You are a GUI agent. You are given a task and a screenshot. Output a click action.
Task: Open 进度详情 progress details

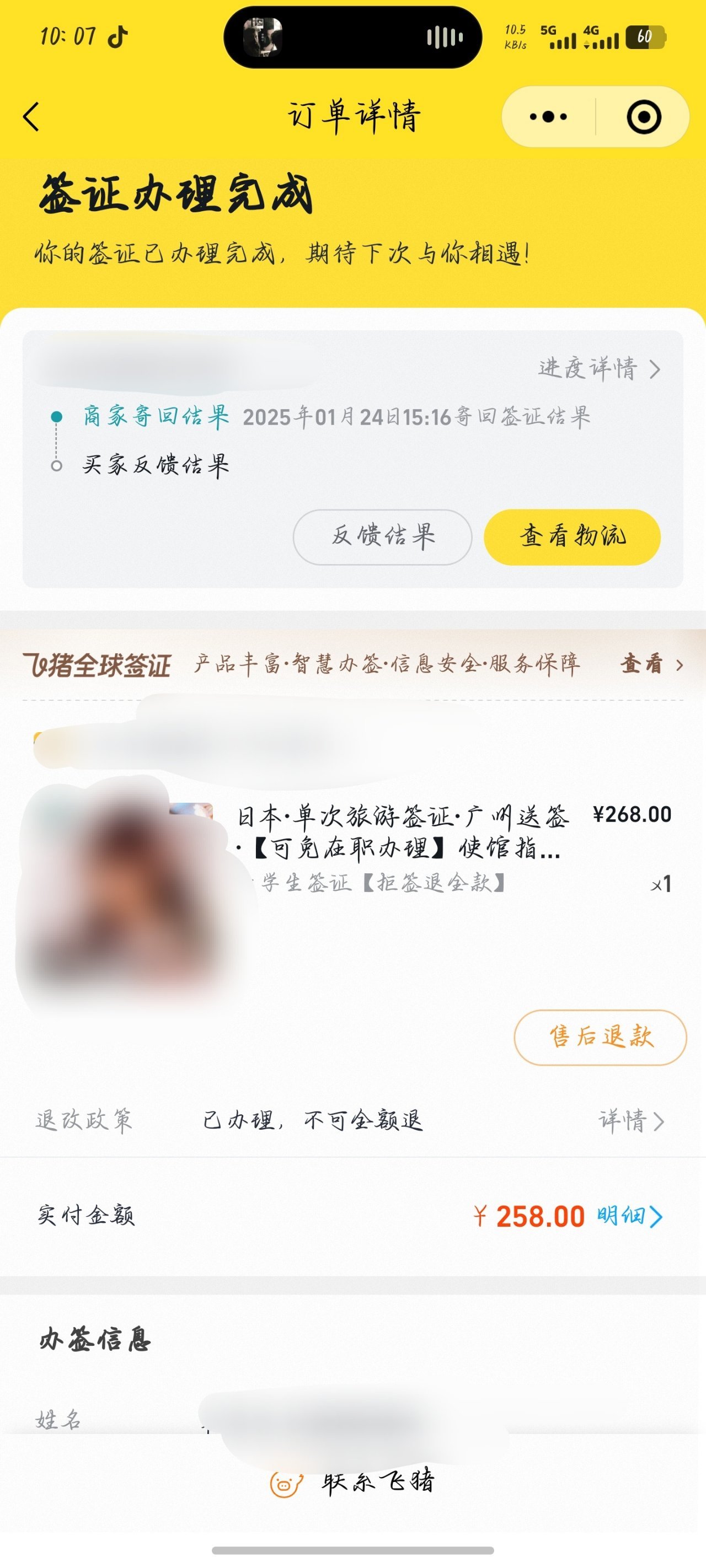click(600, 368)
